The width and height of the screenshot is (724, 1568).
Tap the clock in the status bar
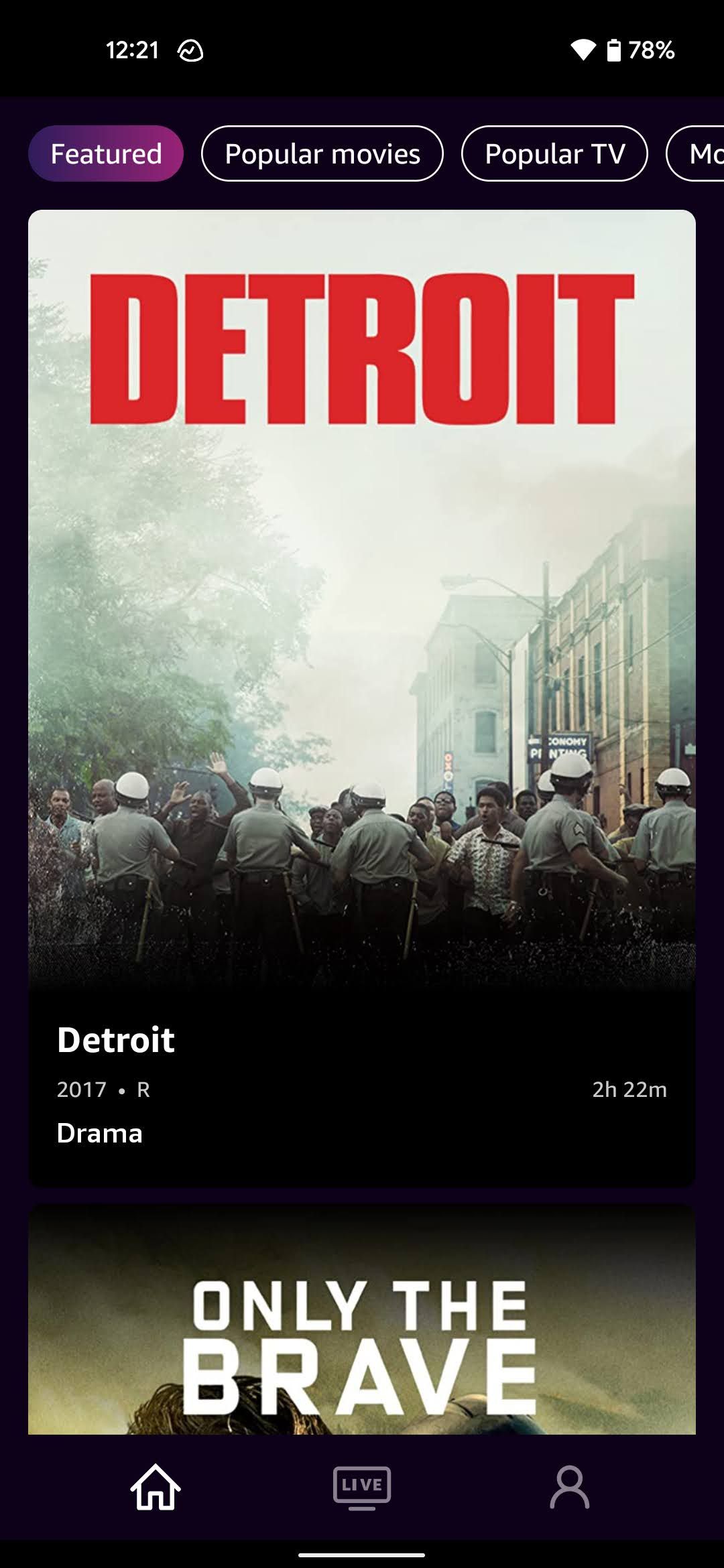[131, 50]
